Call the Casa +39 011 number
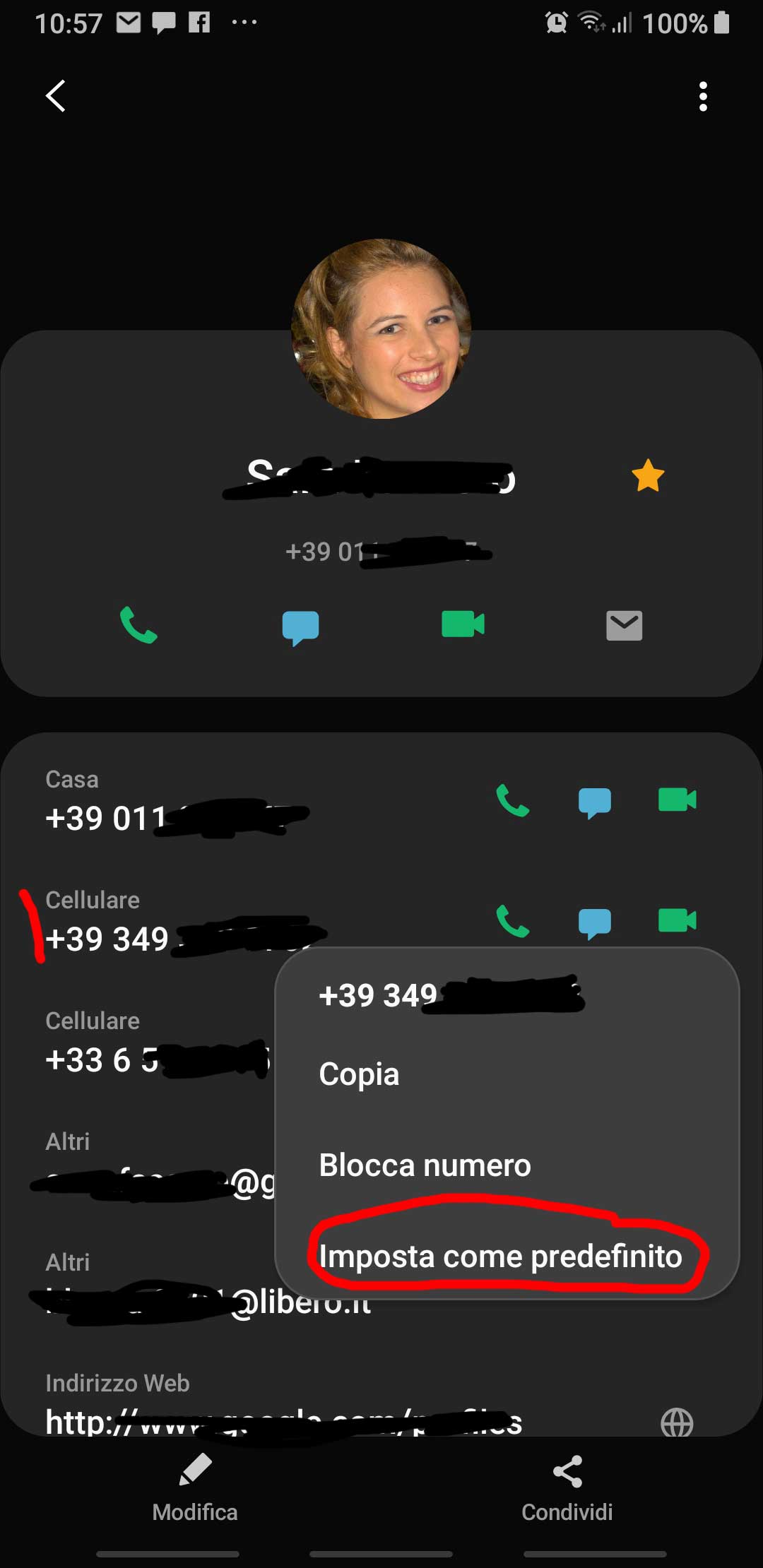 click(513, 801)
